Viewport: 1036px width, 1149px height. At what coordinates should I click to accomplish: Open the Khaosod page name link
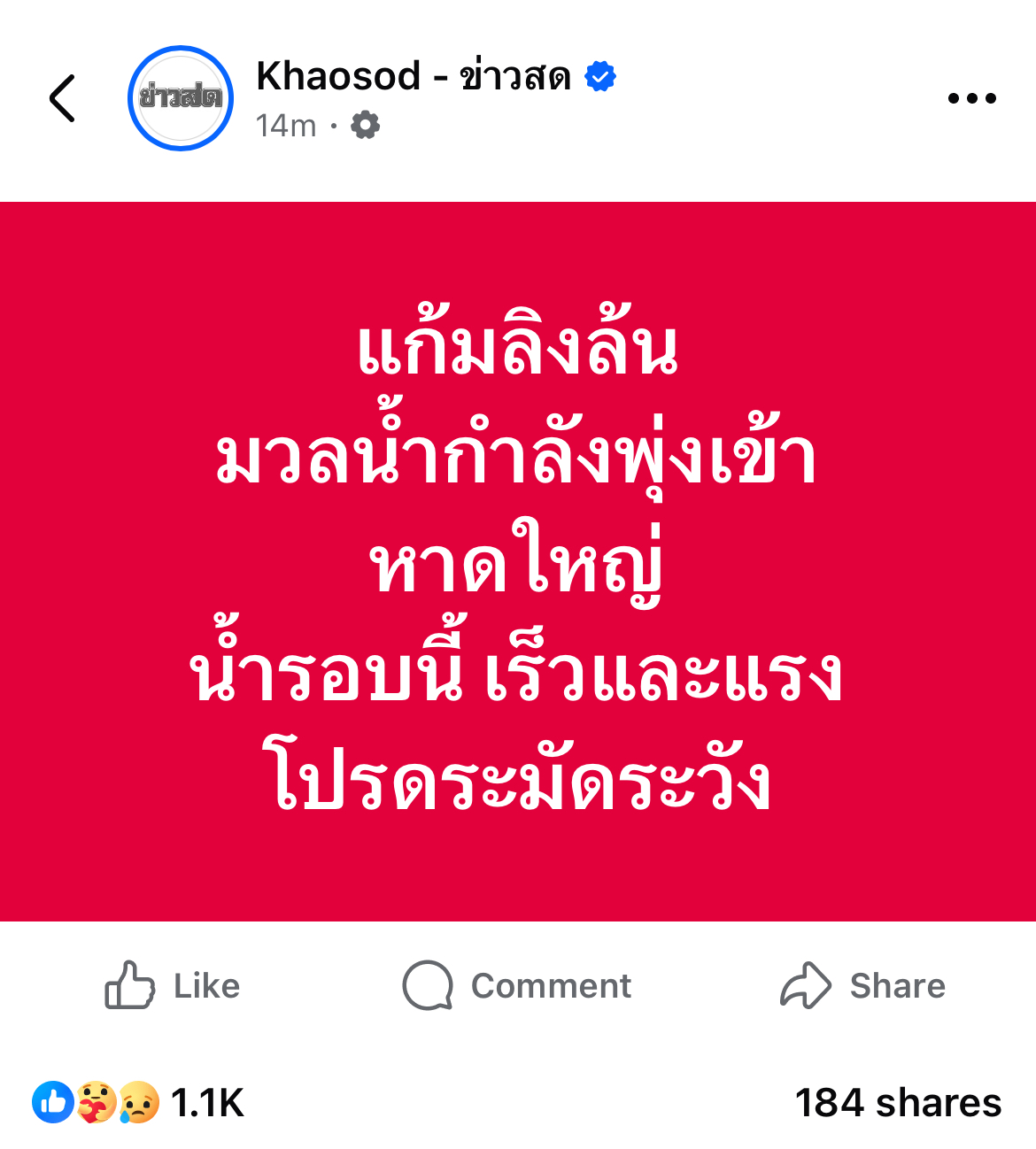click(x=413, y=76)
